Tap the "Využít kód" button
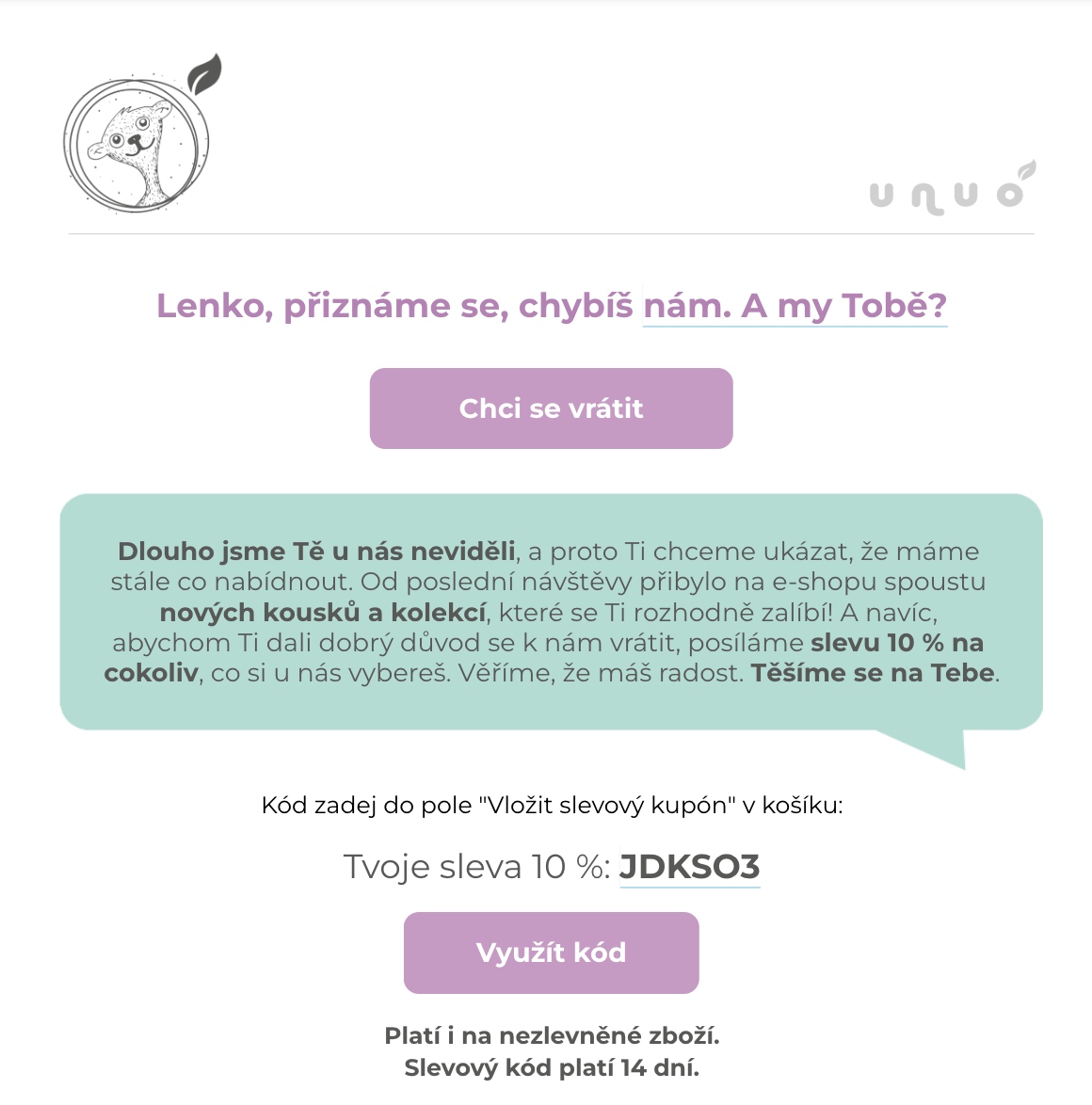Image resolution: width=1092 pixels, height=1105 pixels. click(x=551, y=953)
